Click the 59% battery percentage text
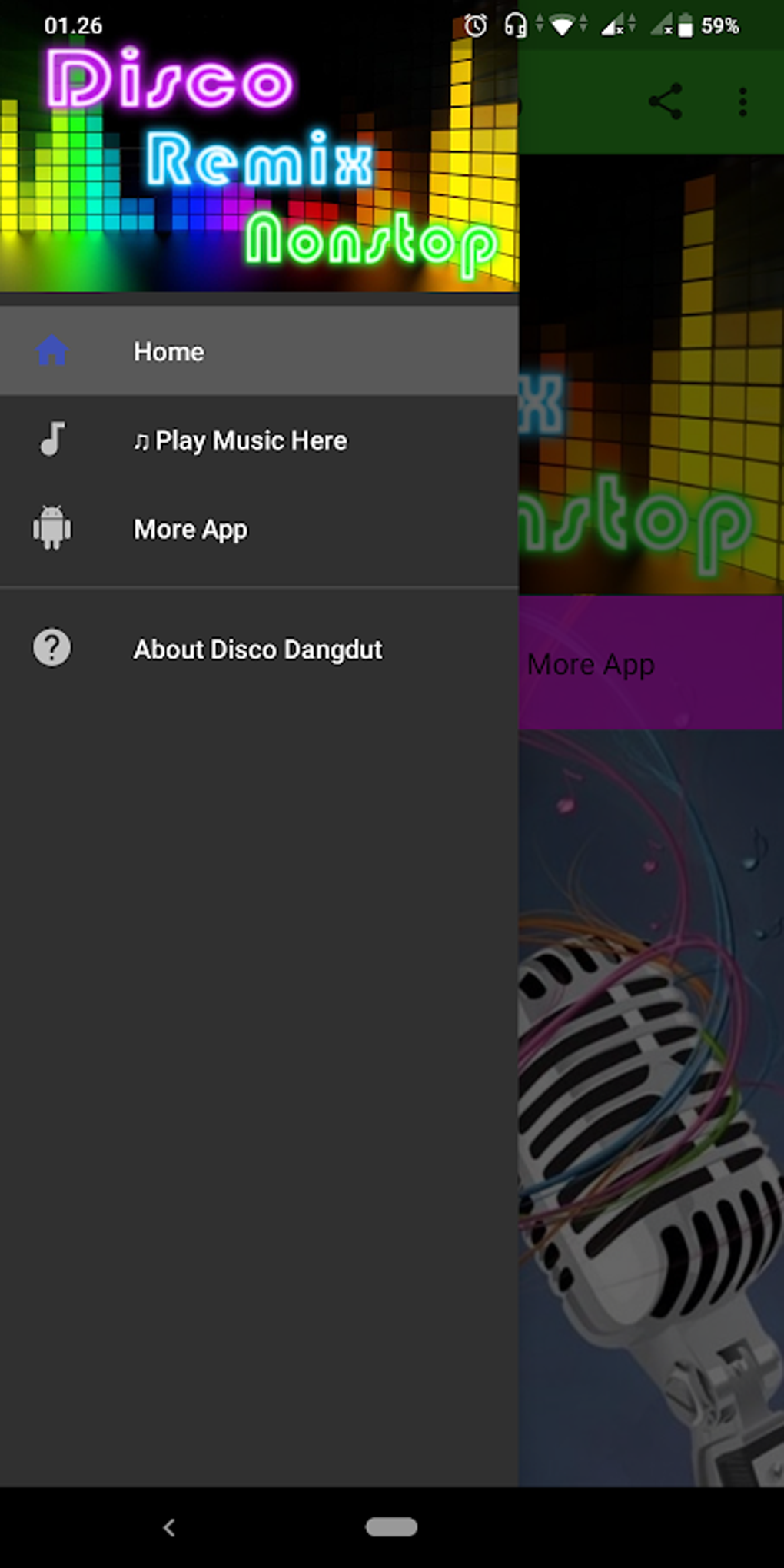 coord(721,25)
